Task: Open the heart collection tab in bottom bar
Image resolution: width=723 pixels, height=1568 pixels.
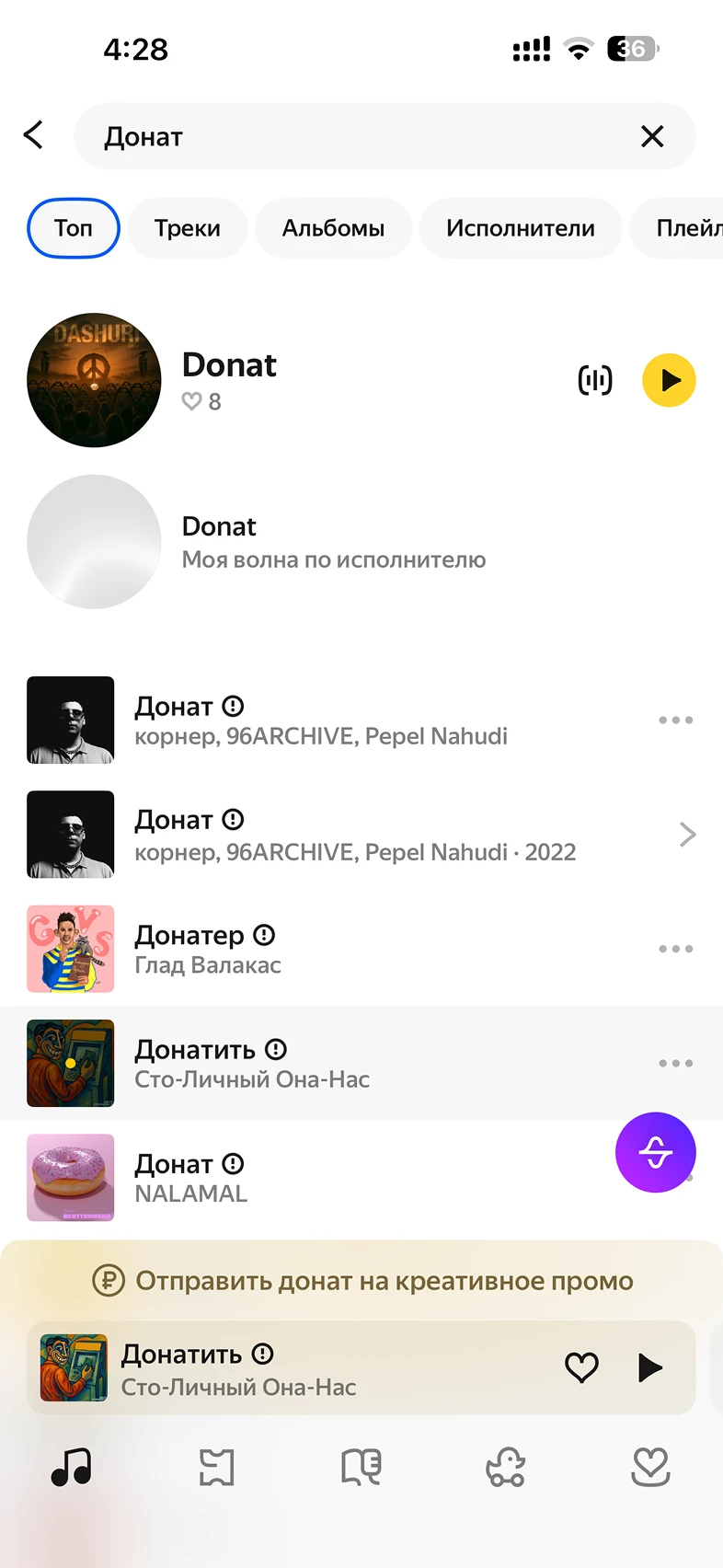Action: 650,1467
